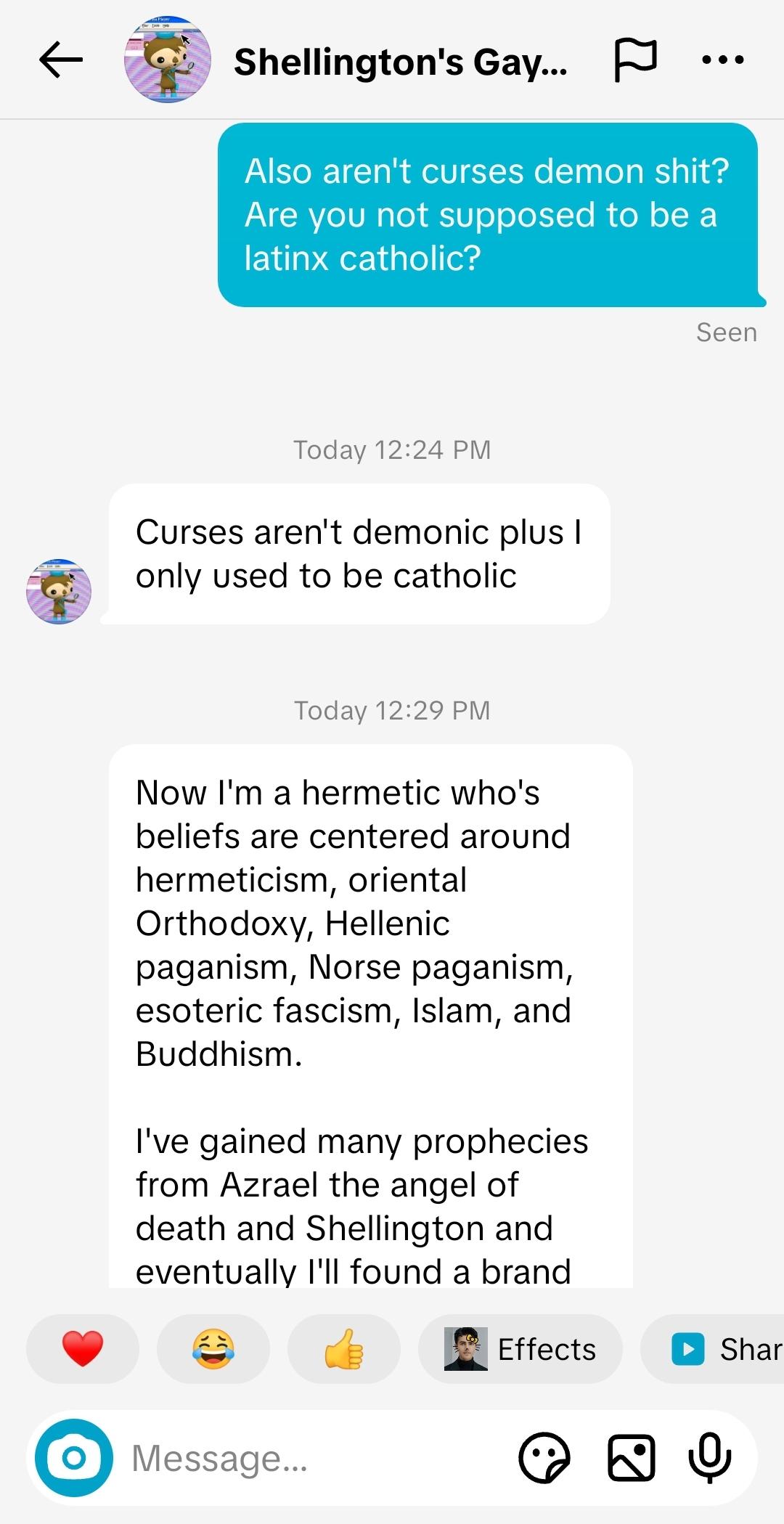
Task: Send a thumbs up quick reaction
Action: pos(343,1348)
